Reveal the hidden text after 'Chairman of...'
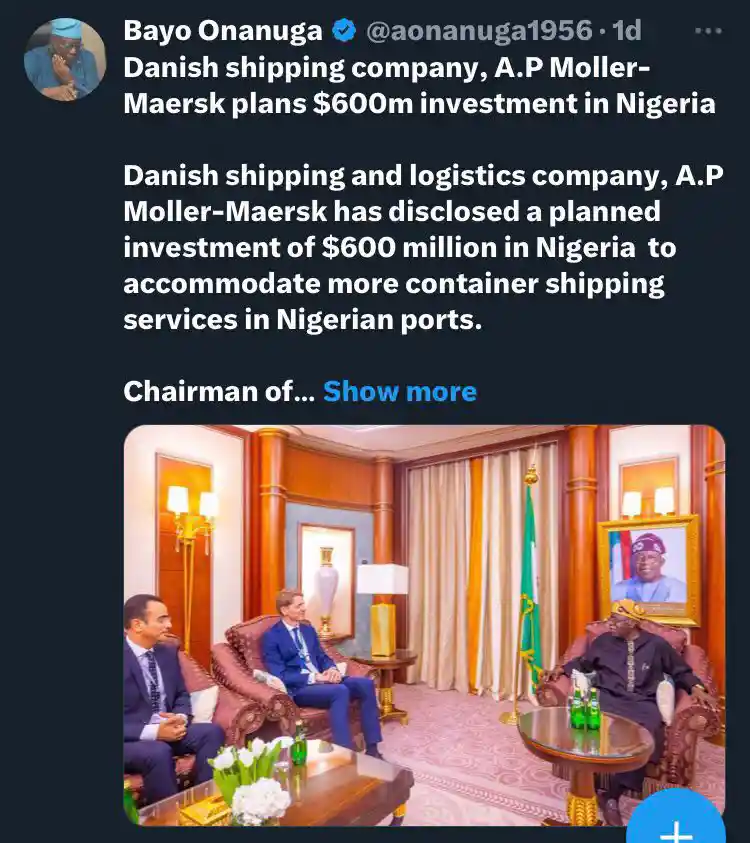The height and width of the screenshot is (843, 750). coord(399,391)
